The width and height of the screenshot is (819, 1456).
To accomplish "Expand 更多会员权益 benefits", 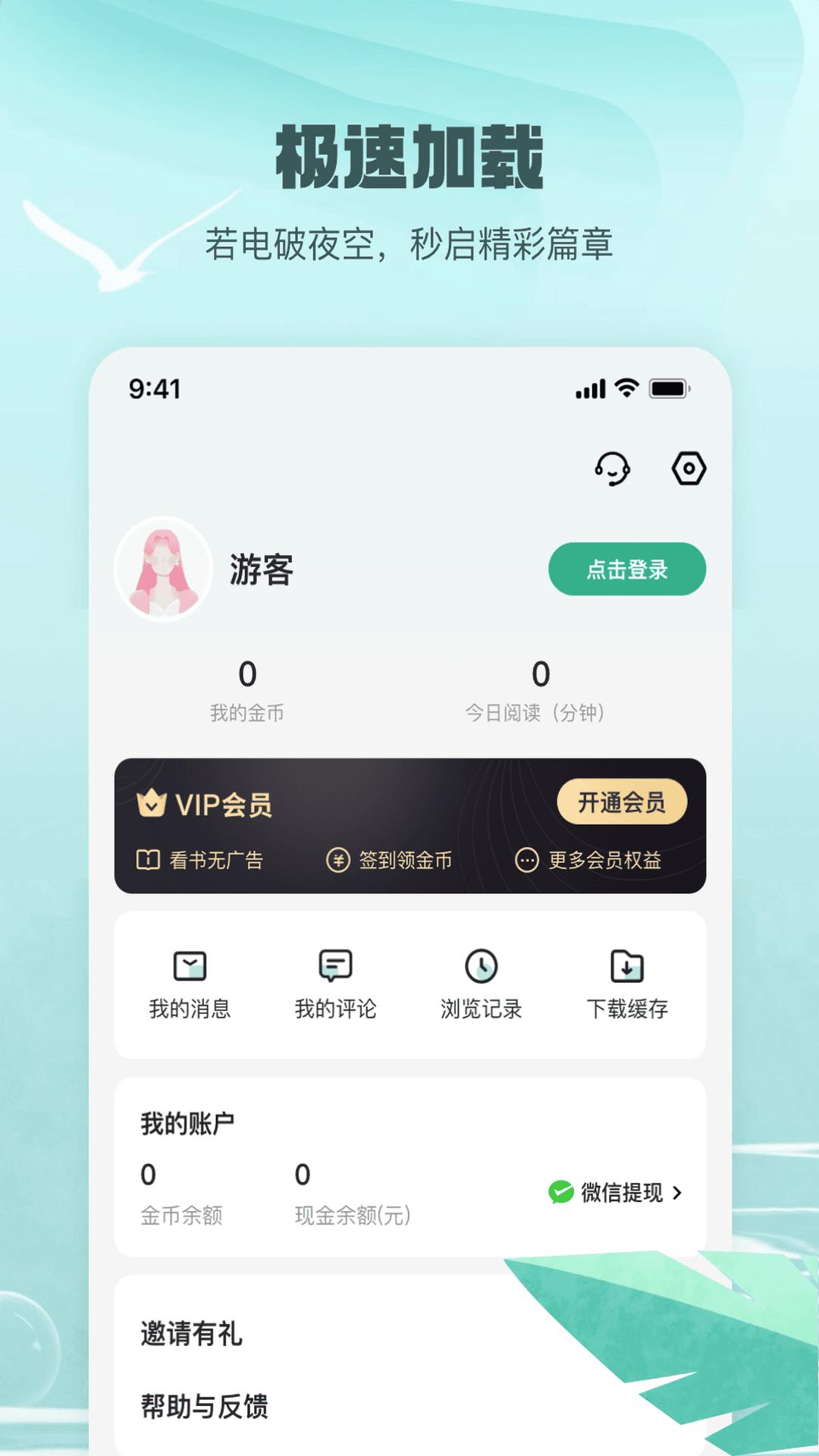I will click(595, 861).
